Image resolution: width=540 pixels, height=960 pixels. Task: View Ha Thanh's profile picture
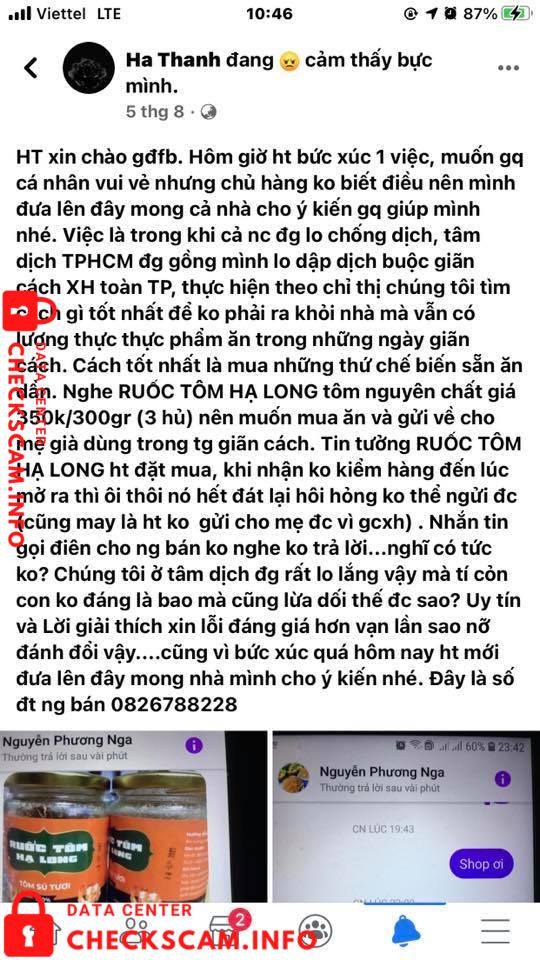point(89,68)
